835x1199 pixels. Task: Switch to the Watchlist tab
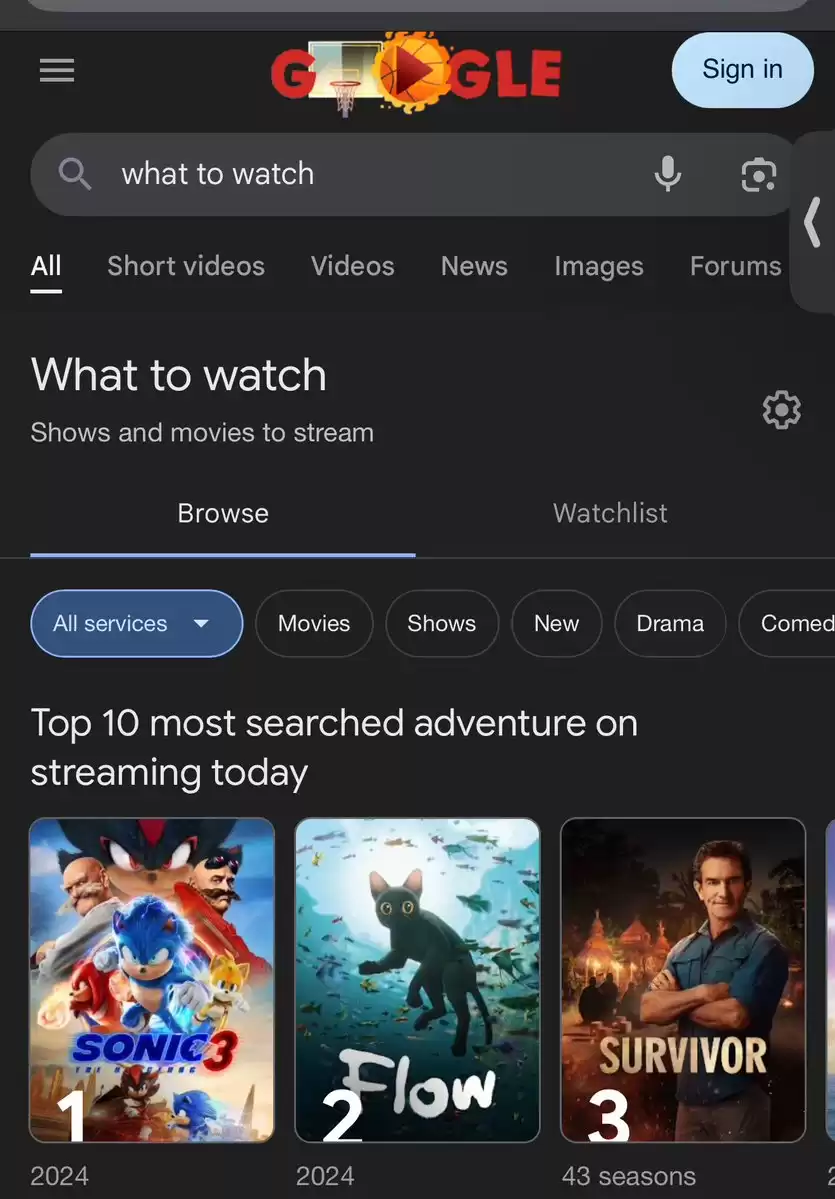(610, 513)
